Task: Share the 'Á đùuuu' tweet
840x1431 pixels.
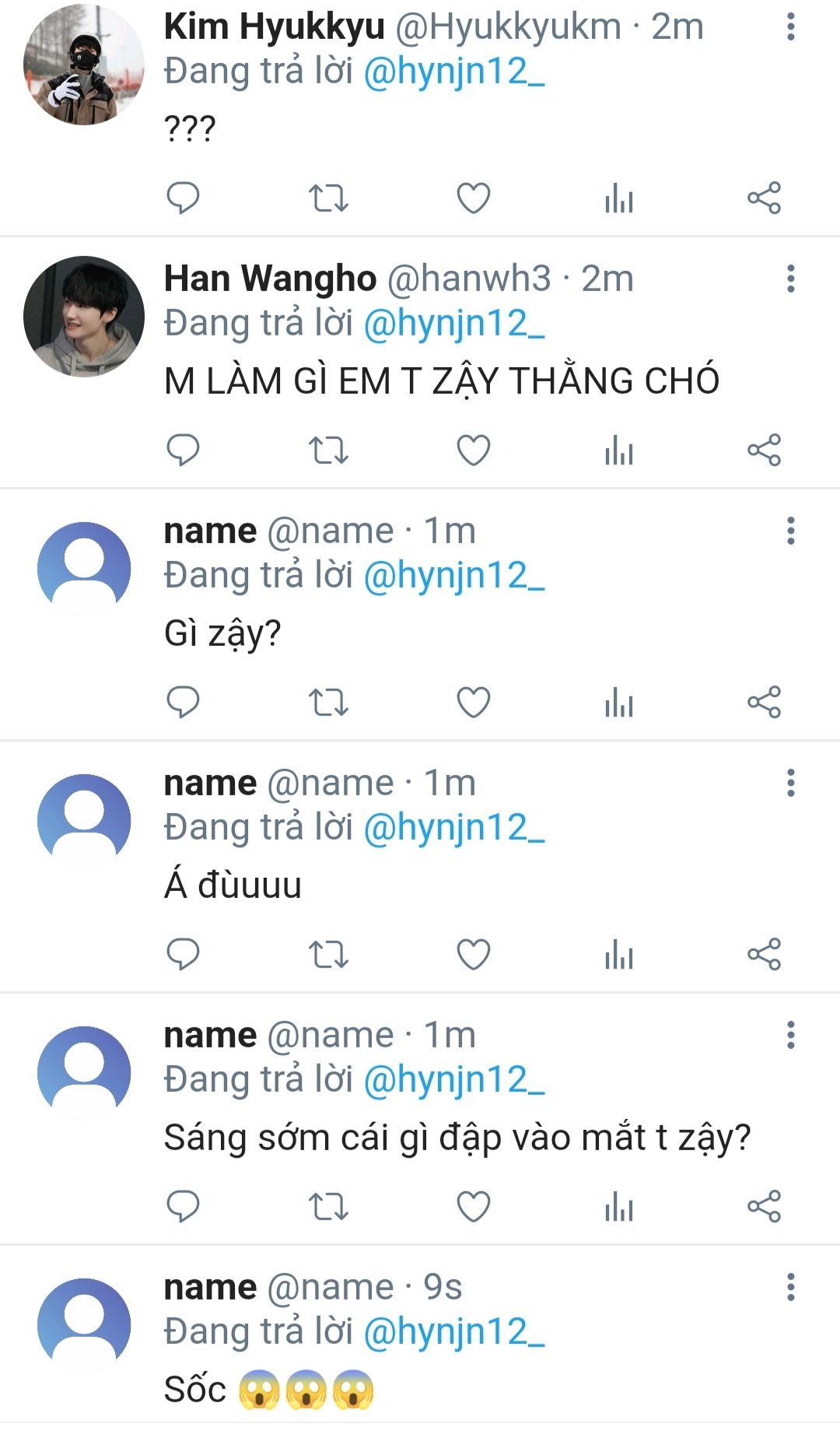Action: 764,954
